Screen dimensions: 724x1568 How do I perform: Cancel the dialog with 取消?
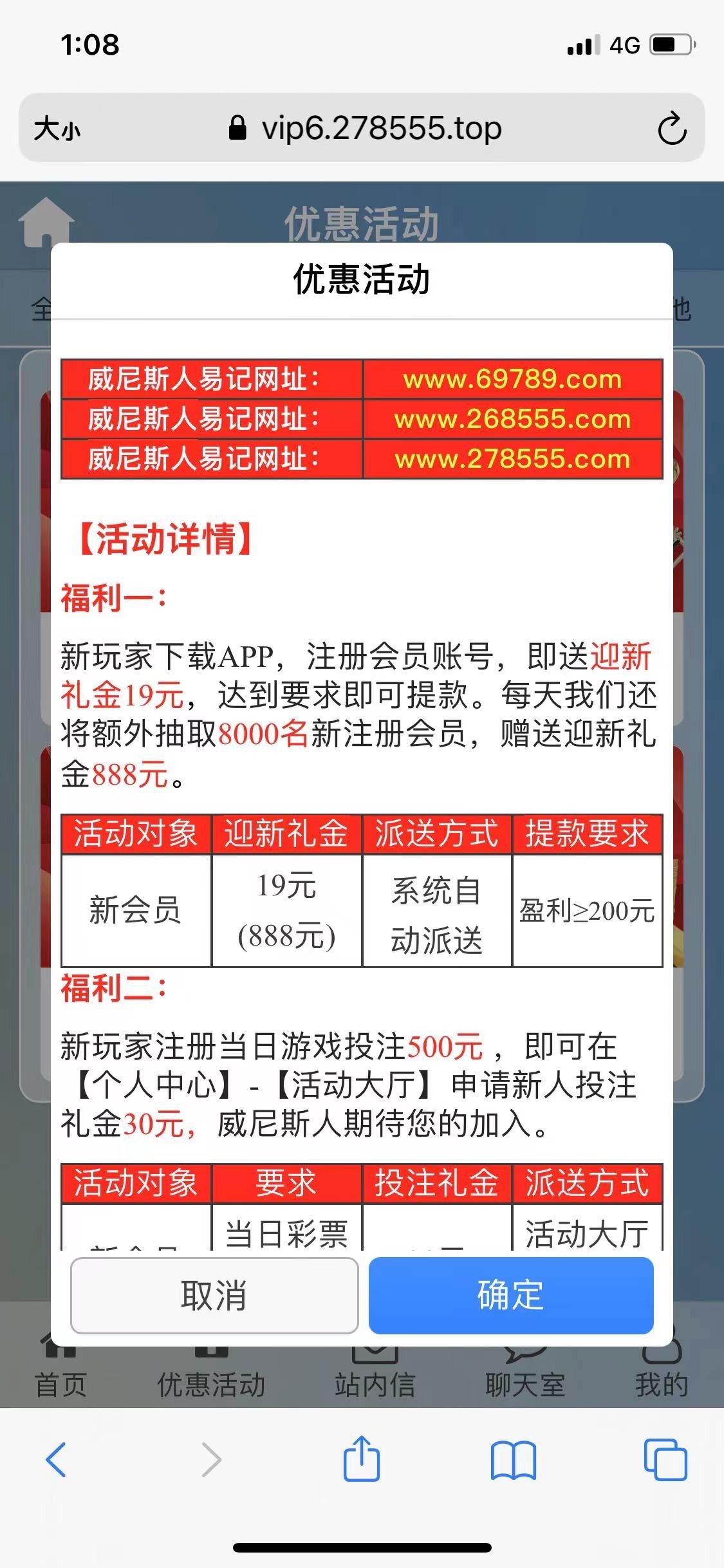pos(214,1295)
